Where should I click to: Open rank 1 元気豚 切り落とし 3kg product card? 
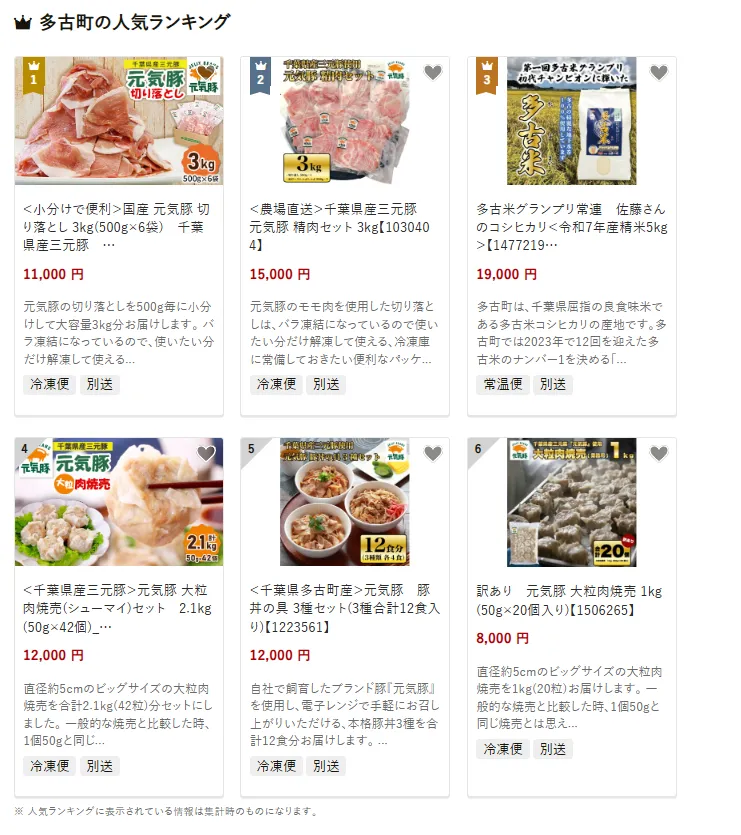[x=118, y=226]
